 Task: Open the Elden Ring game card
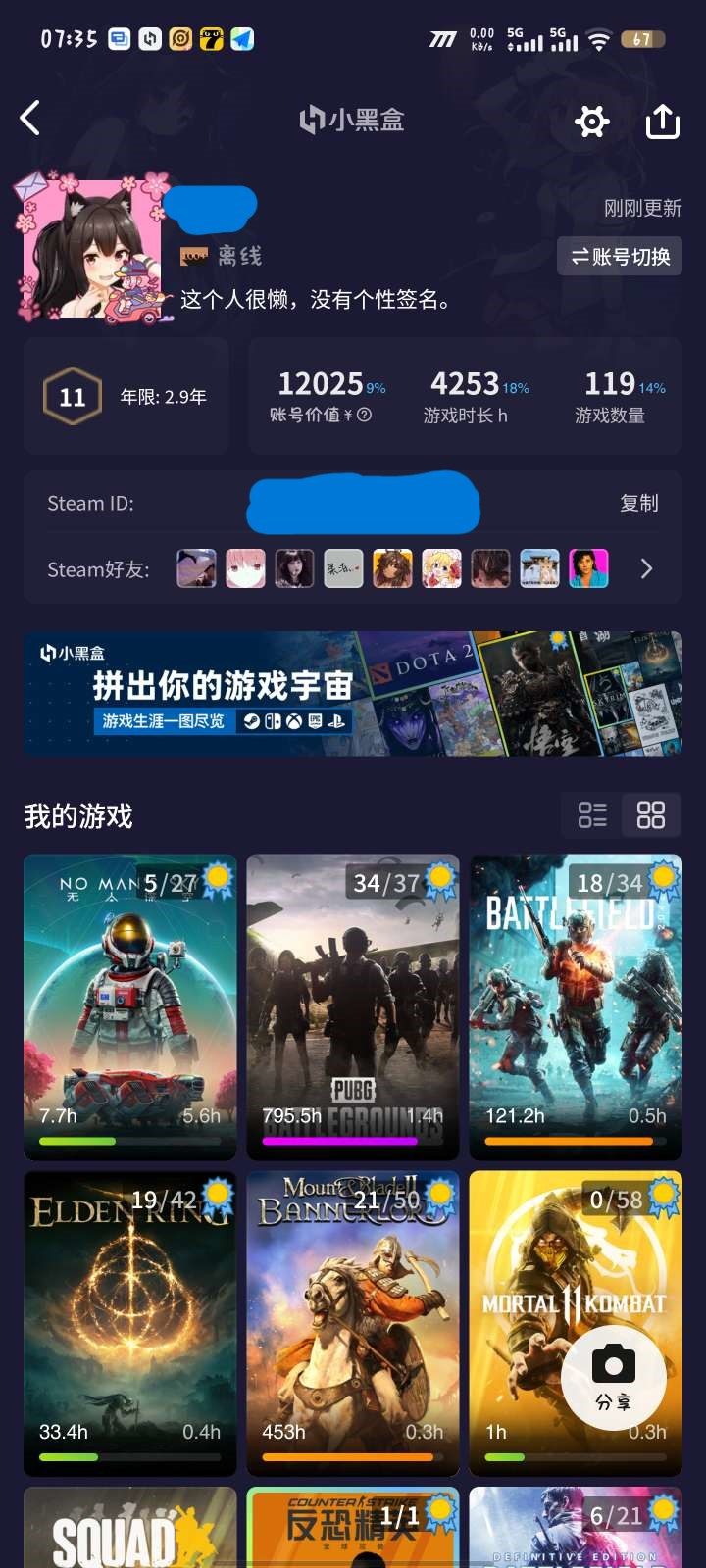[x=130, y=1325]
